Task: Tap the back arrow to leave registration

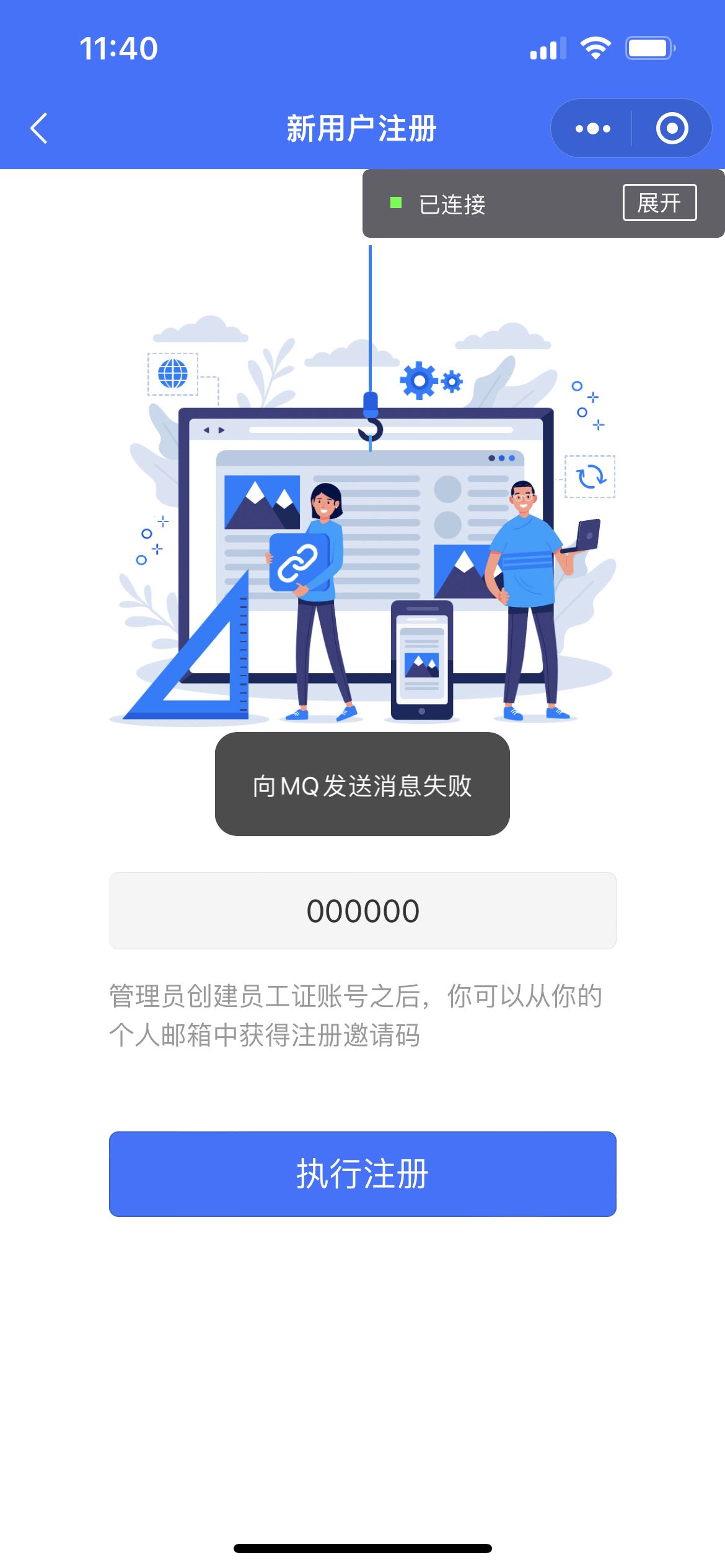Action: tap(38, 128)
